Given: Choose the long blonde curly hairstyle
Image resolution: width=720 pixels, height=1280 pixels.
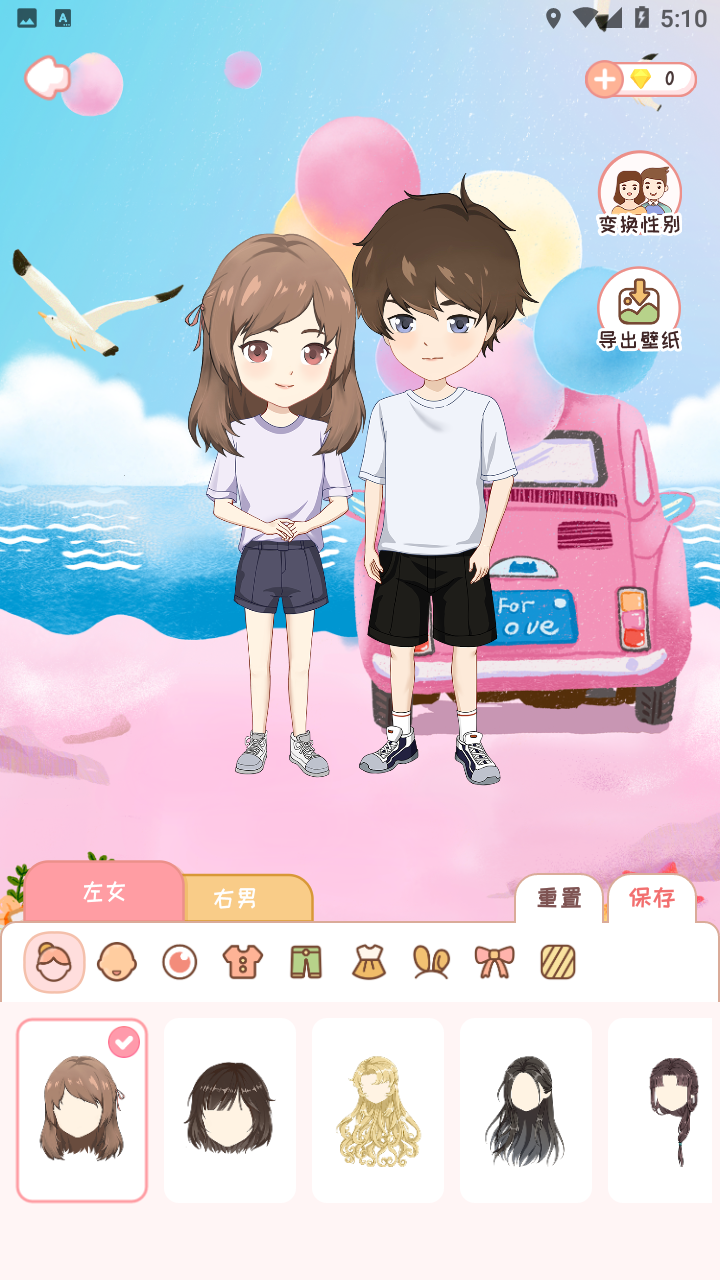Looking at the screenshot, I should [x=378, y=1110].
